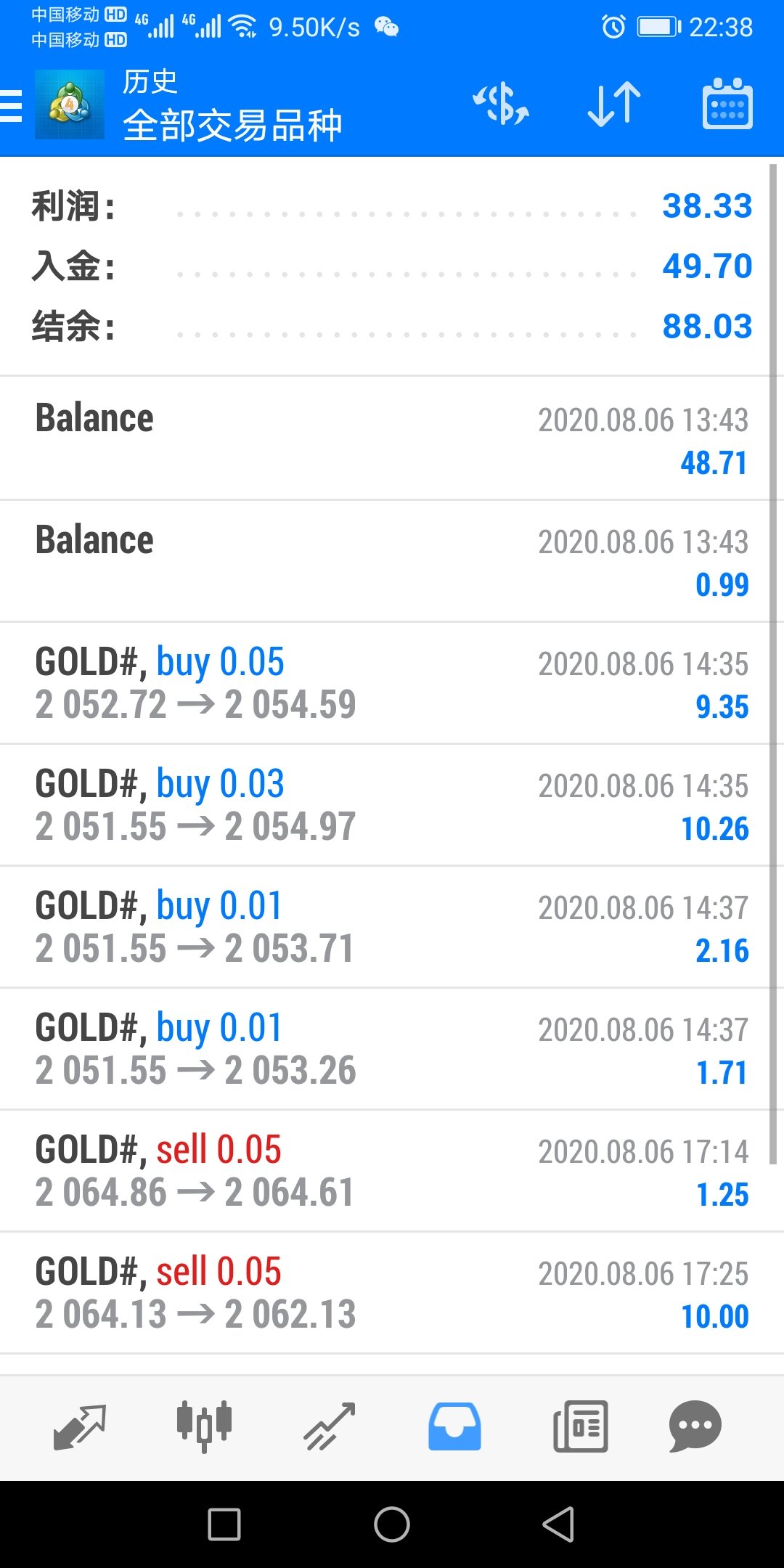784x1568 pixels.
Task: Go to the system home screen
Action: 392,1524
